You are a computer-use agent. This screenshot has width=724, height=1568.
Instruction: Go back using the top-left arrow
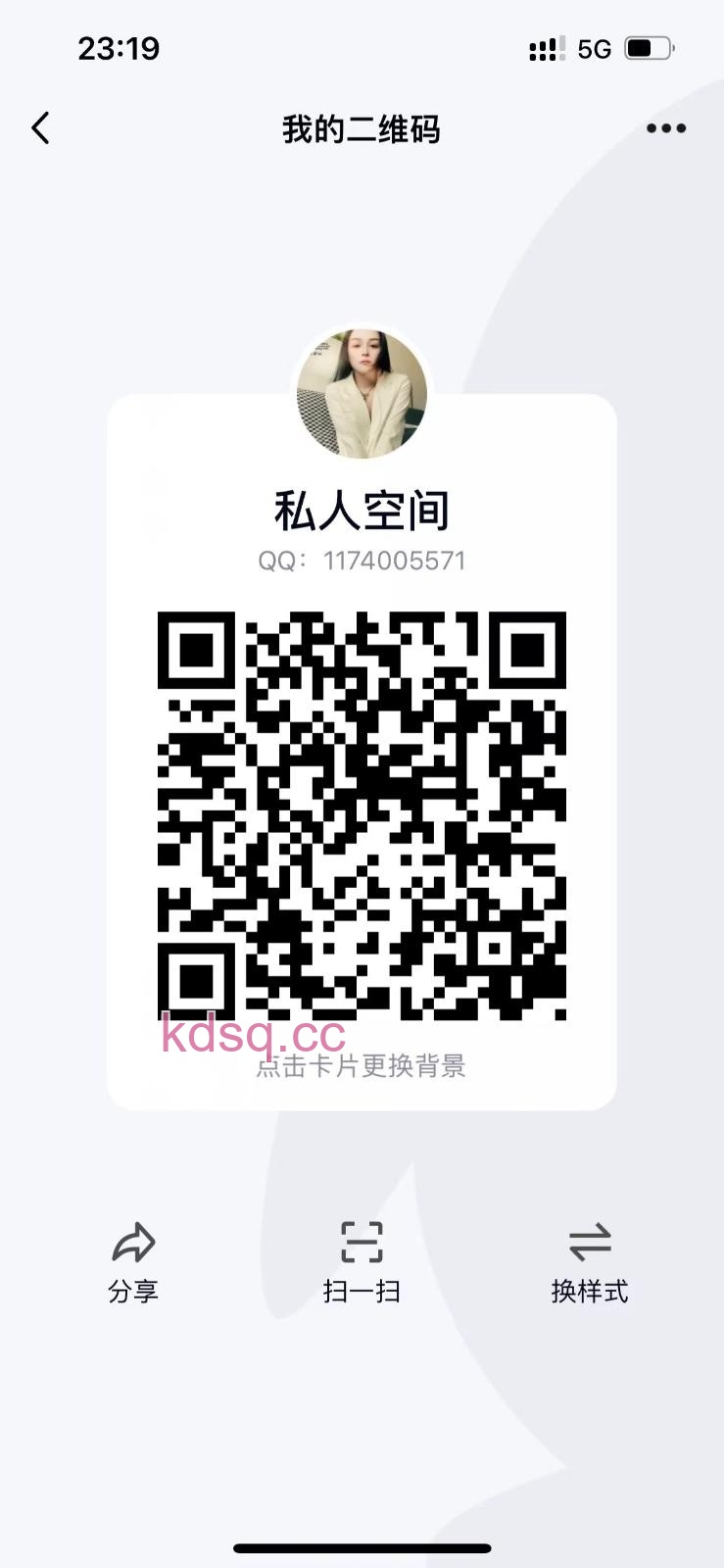click(x=41, y=128)
